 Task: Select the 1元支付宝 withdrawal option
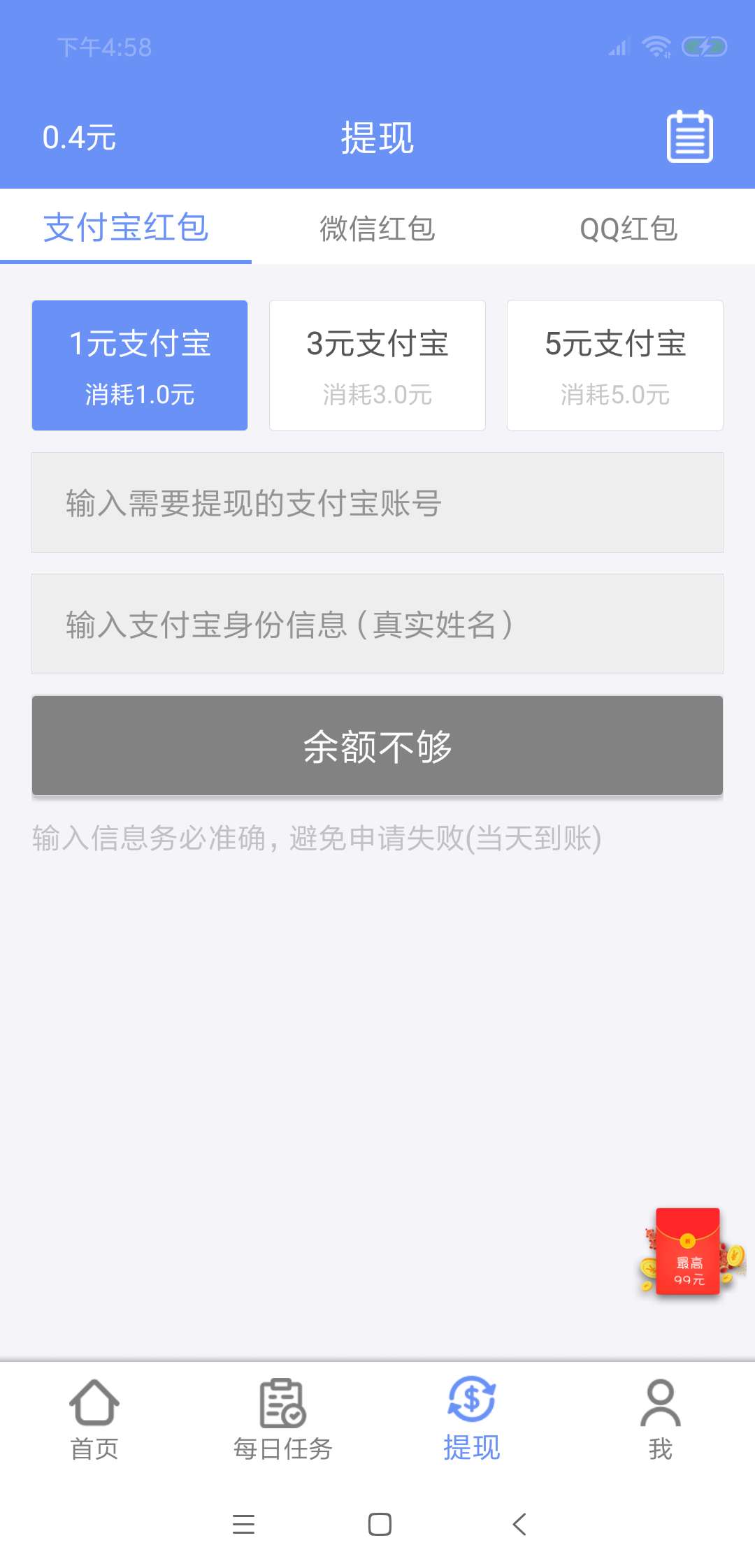(139, 365)
